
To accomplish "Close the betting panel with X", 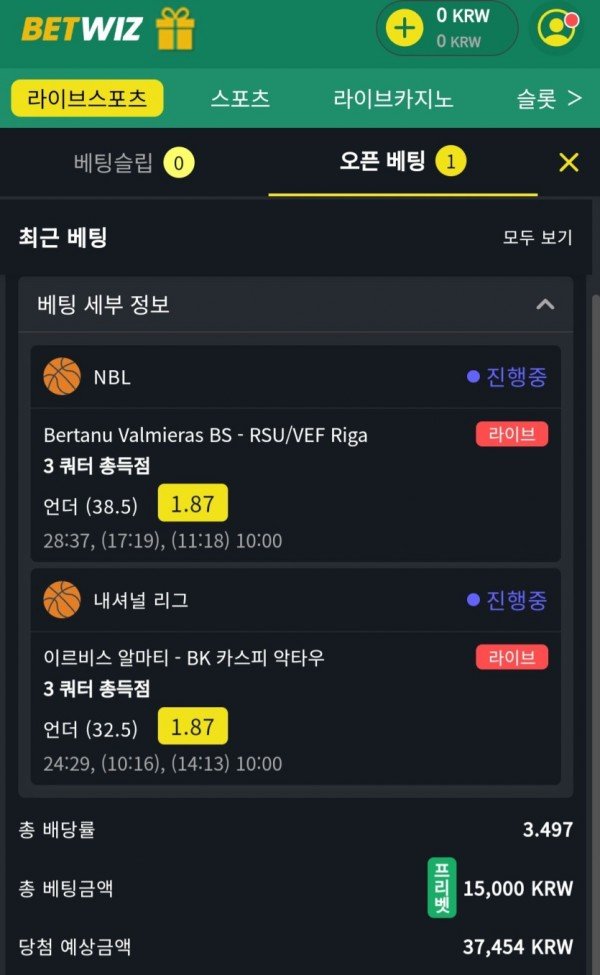I will pyautogui.click(x=568, y=162).
